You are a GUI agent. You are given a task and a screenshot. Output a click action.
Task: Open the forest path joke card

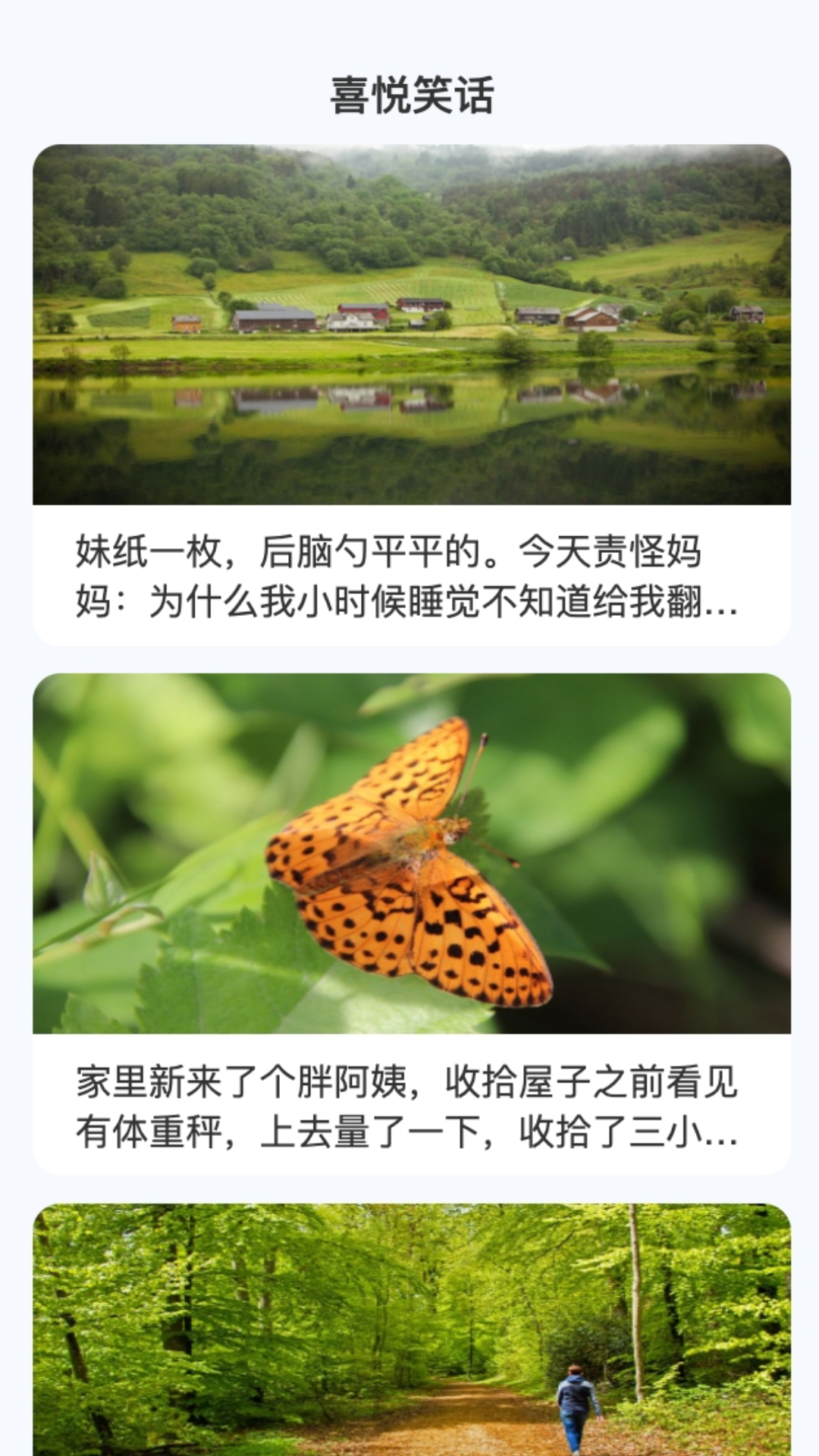409,1329
